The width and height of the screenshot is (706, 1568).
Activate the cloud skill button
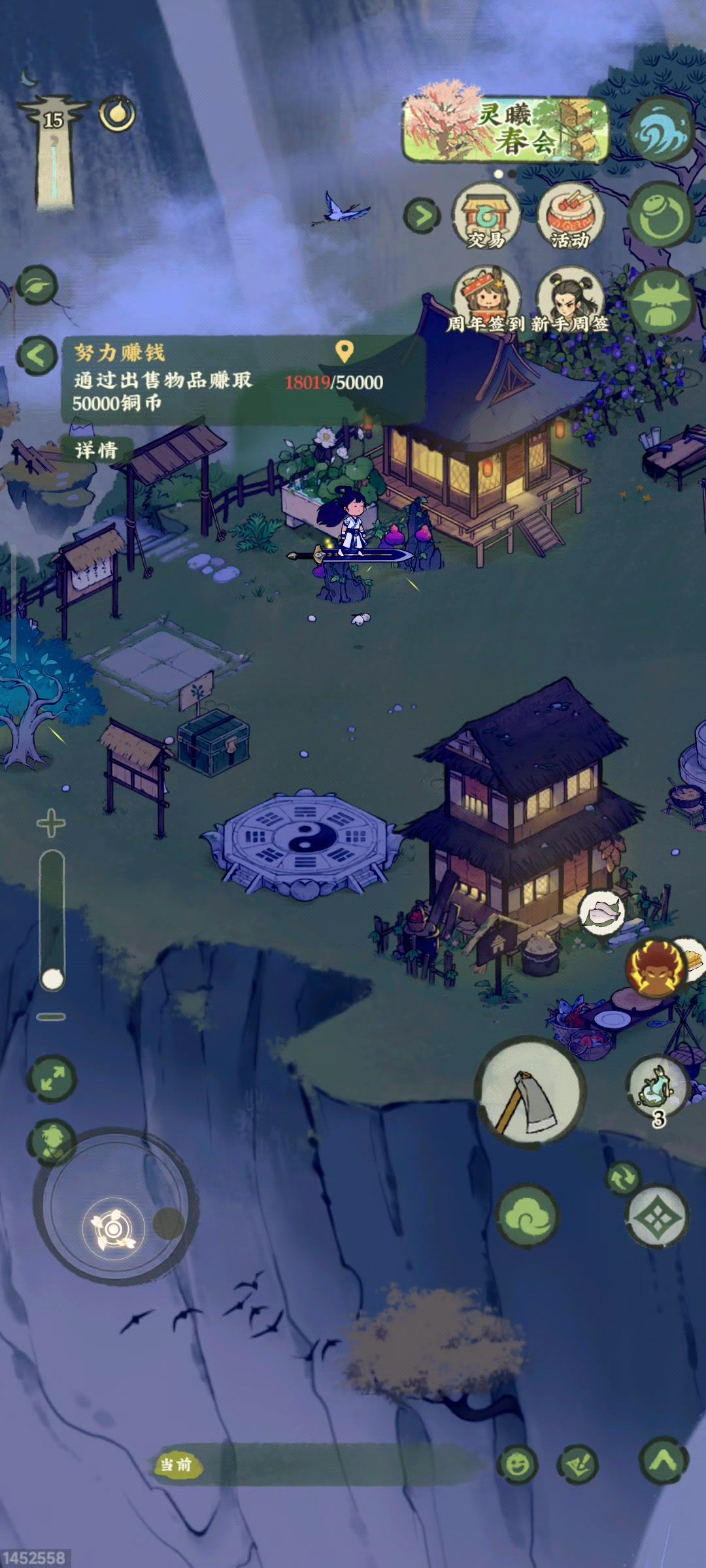[x=528, y=1217]
